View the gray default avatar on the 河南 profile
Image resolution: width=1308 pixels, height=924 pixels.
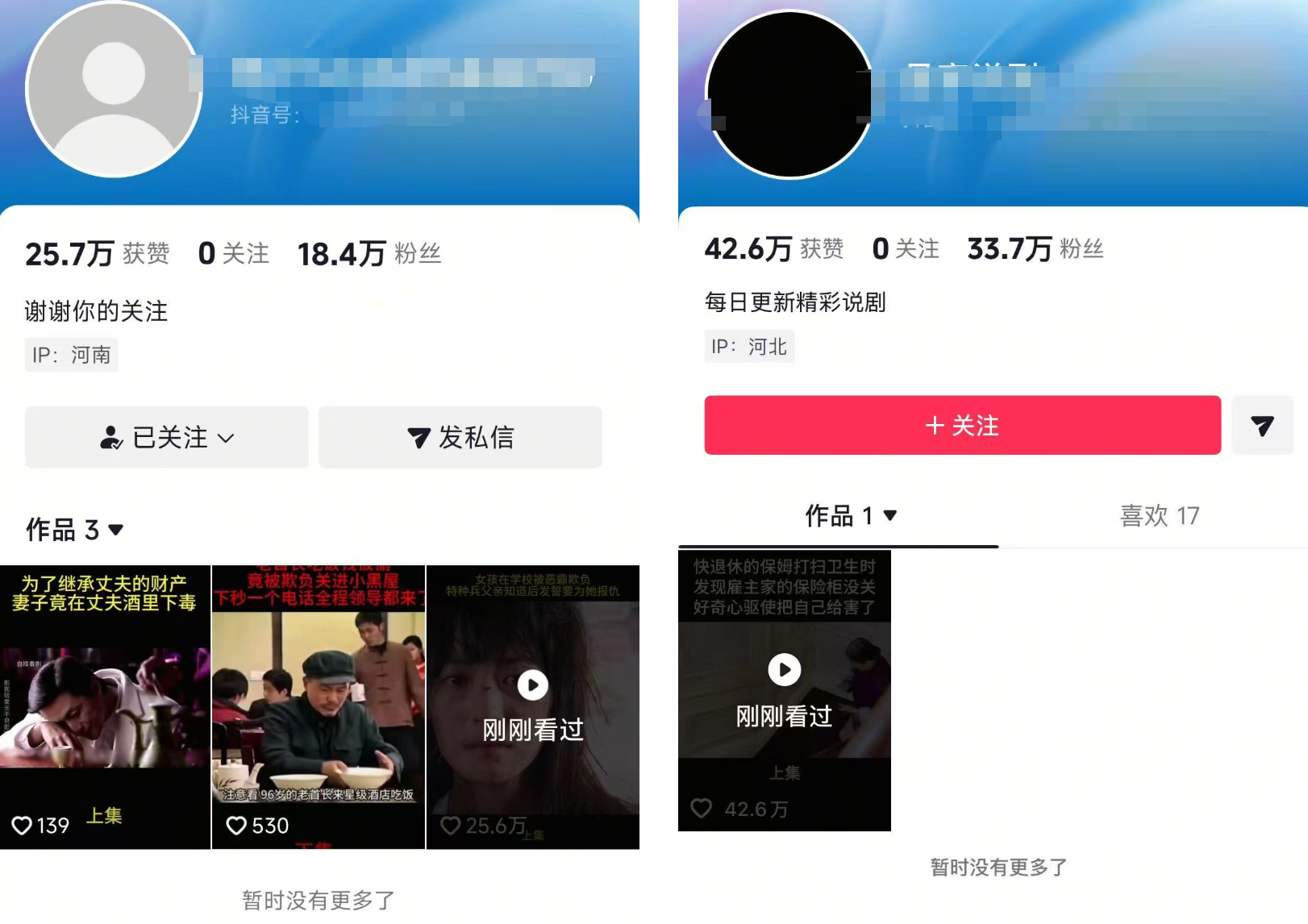point(114,89)
